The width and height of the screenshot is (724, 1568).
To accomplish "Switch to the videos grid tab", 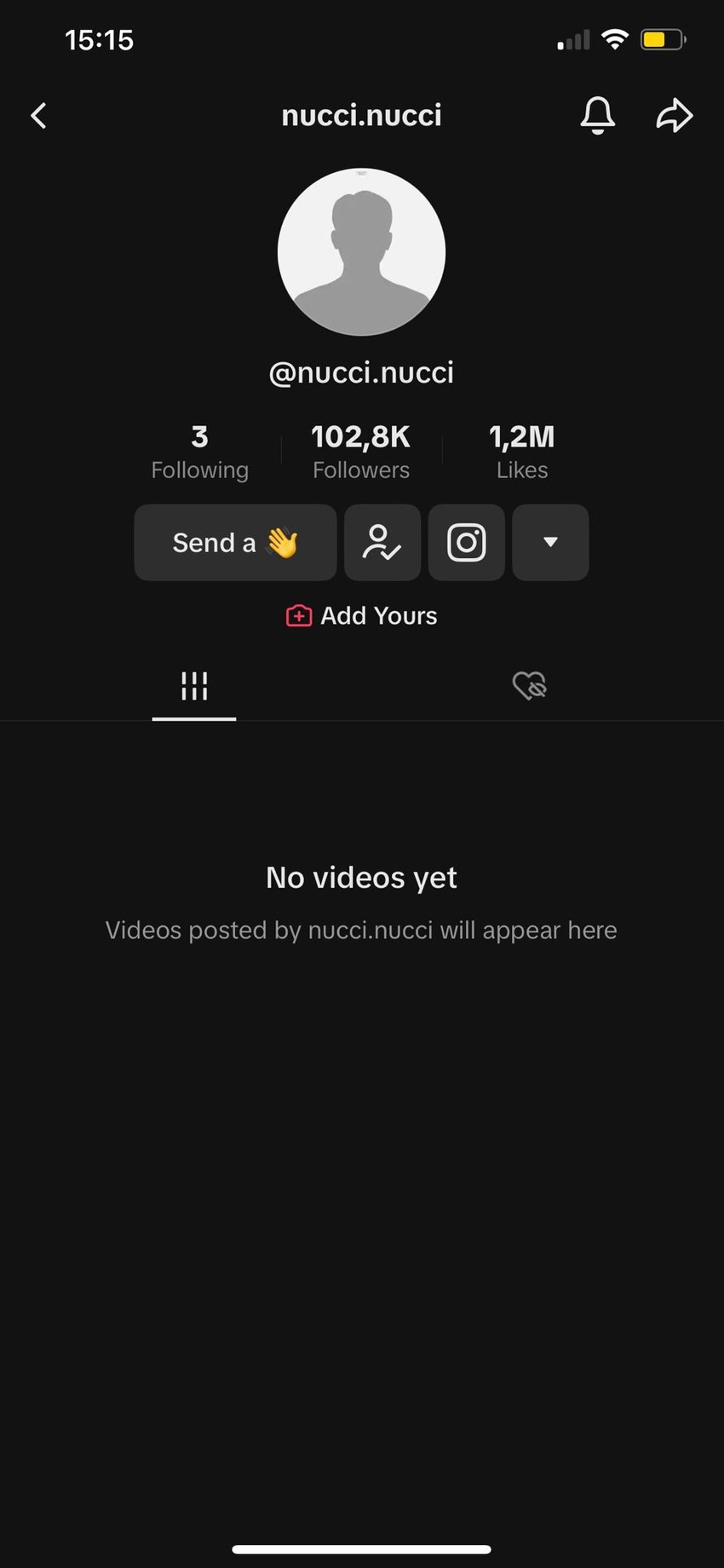I will (194, 686).
